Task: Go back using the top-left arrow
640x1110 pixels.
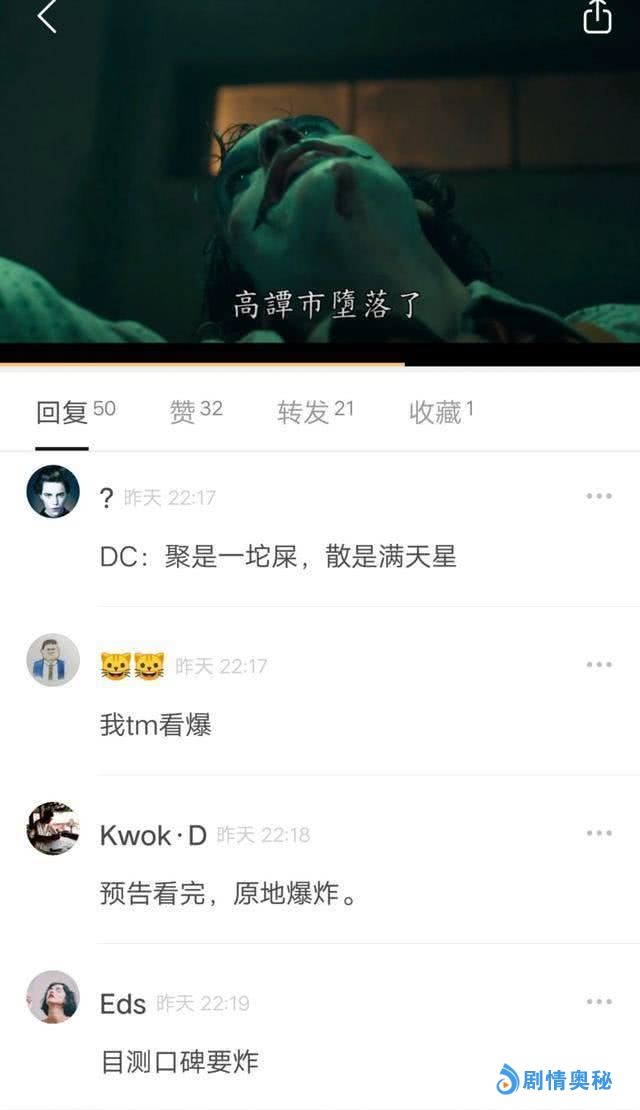Action: (x=46, y=17)
